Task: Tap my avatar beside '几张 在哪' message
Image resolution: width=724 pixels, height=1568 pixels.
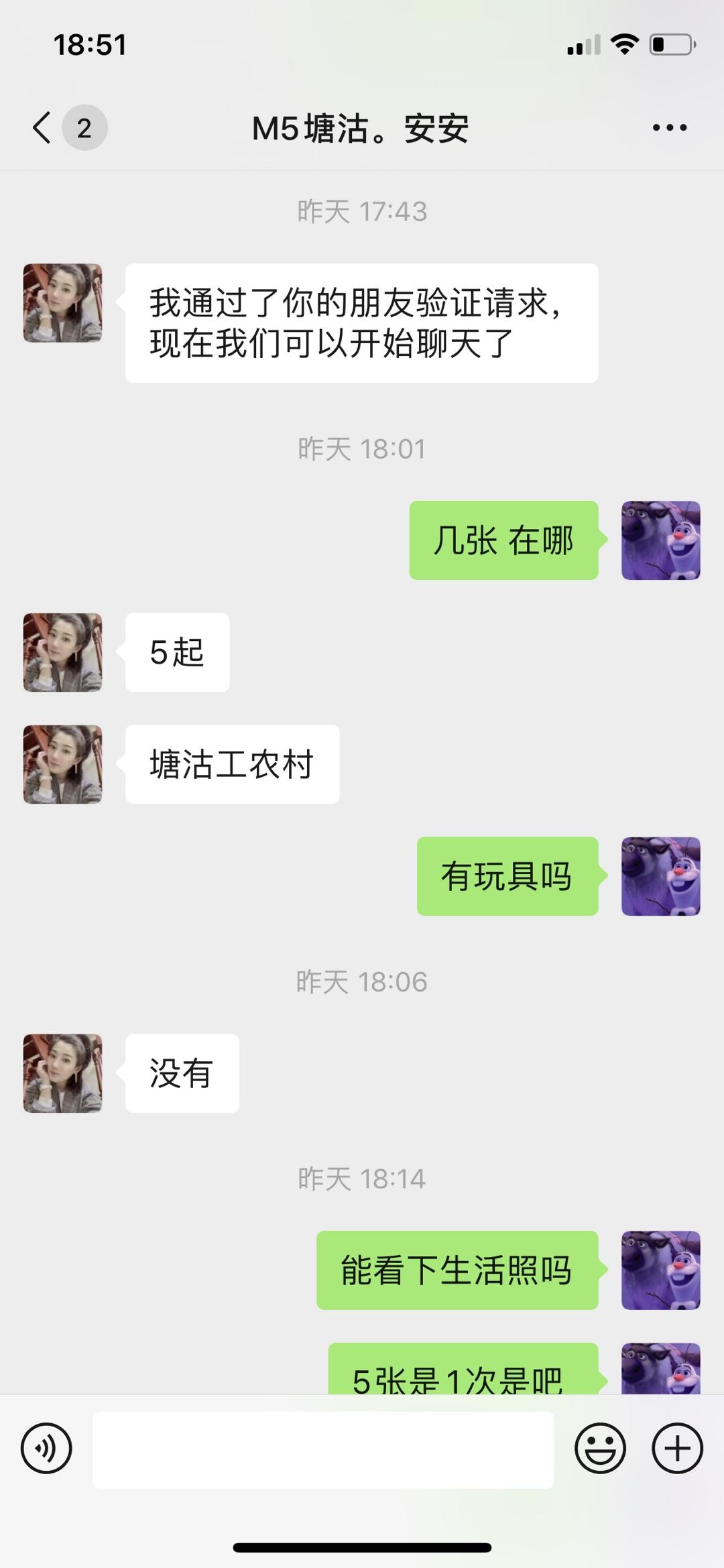Action: (660, 540)
